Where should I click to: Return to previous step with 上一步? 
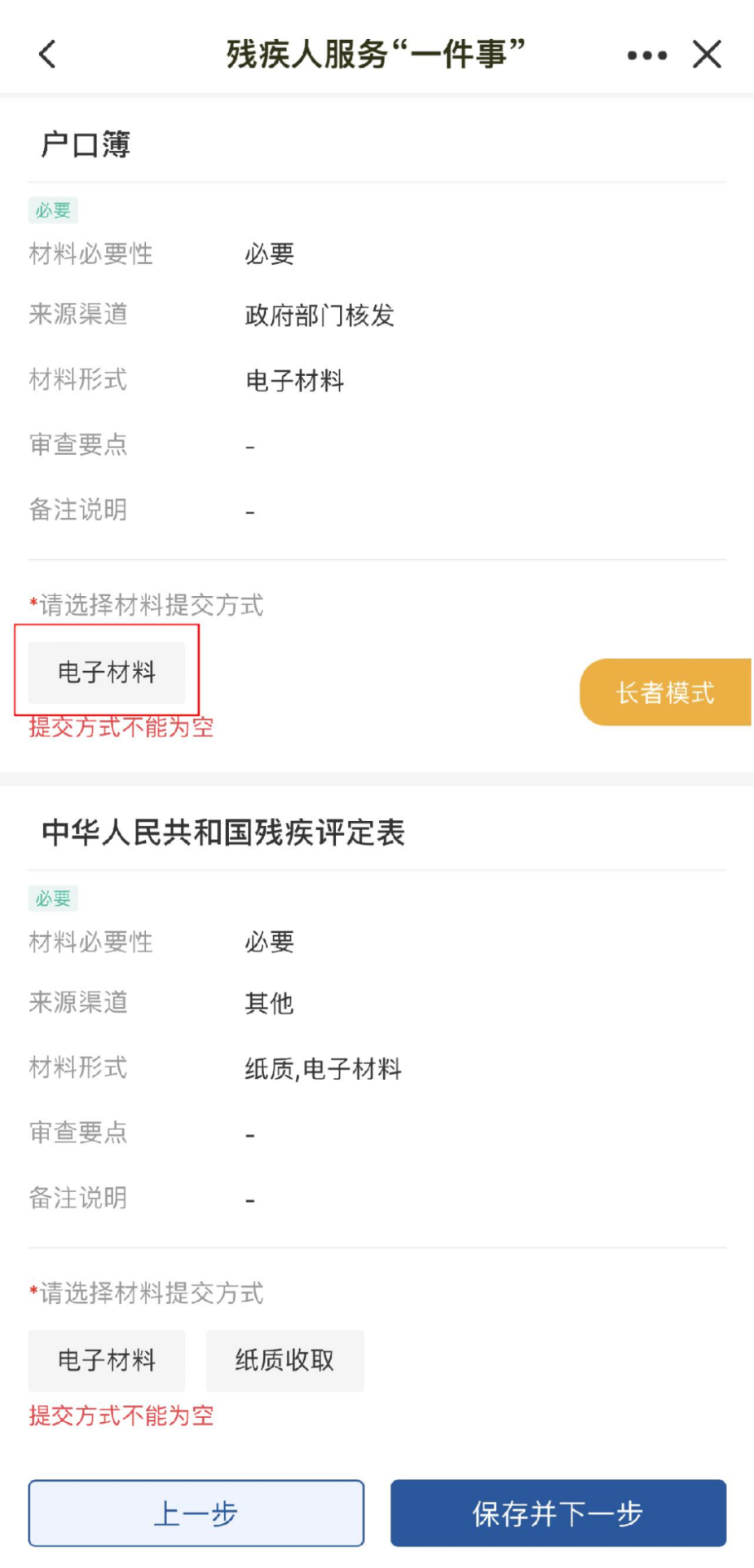[x=196, y=1513]
